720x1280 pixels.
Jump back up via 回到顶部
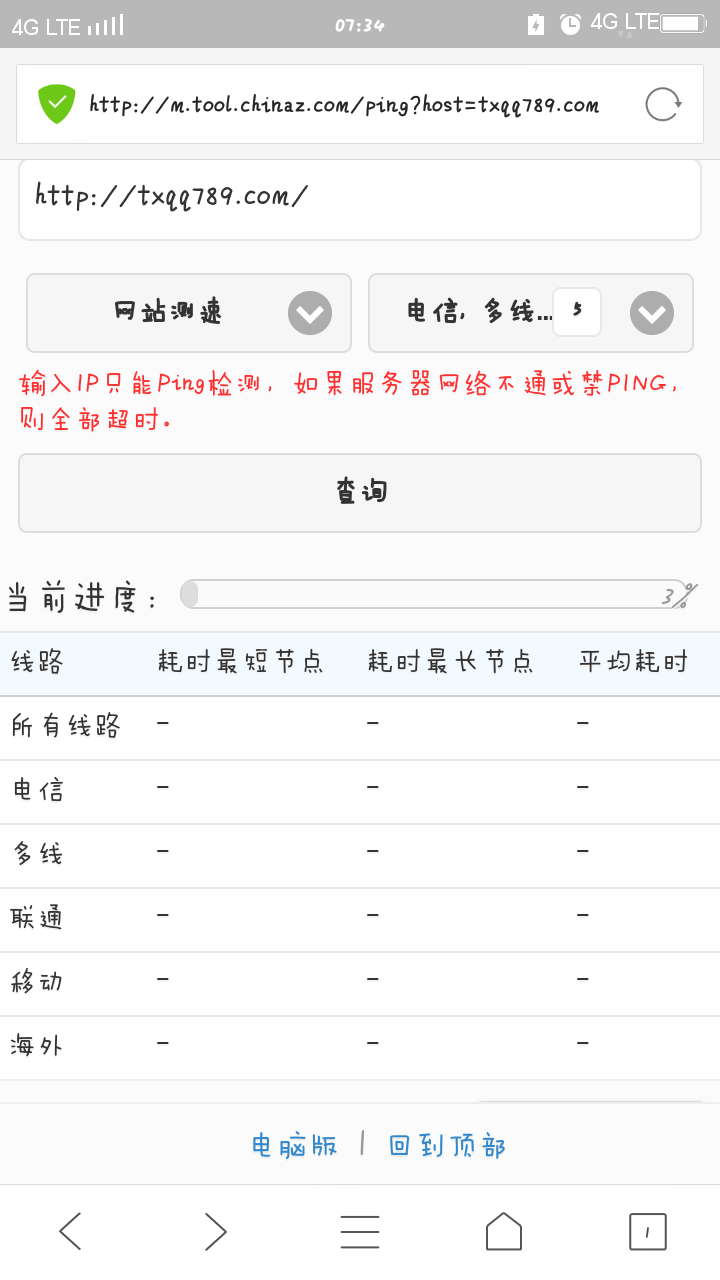tap(447, 1145)
